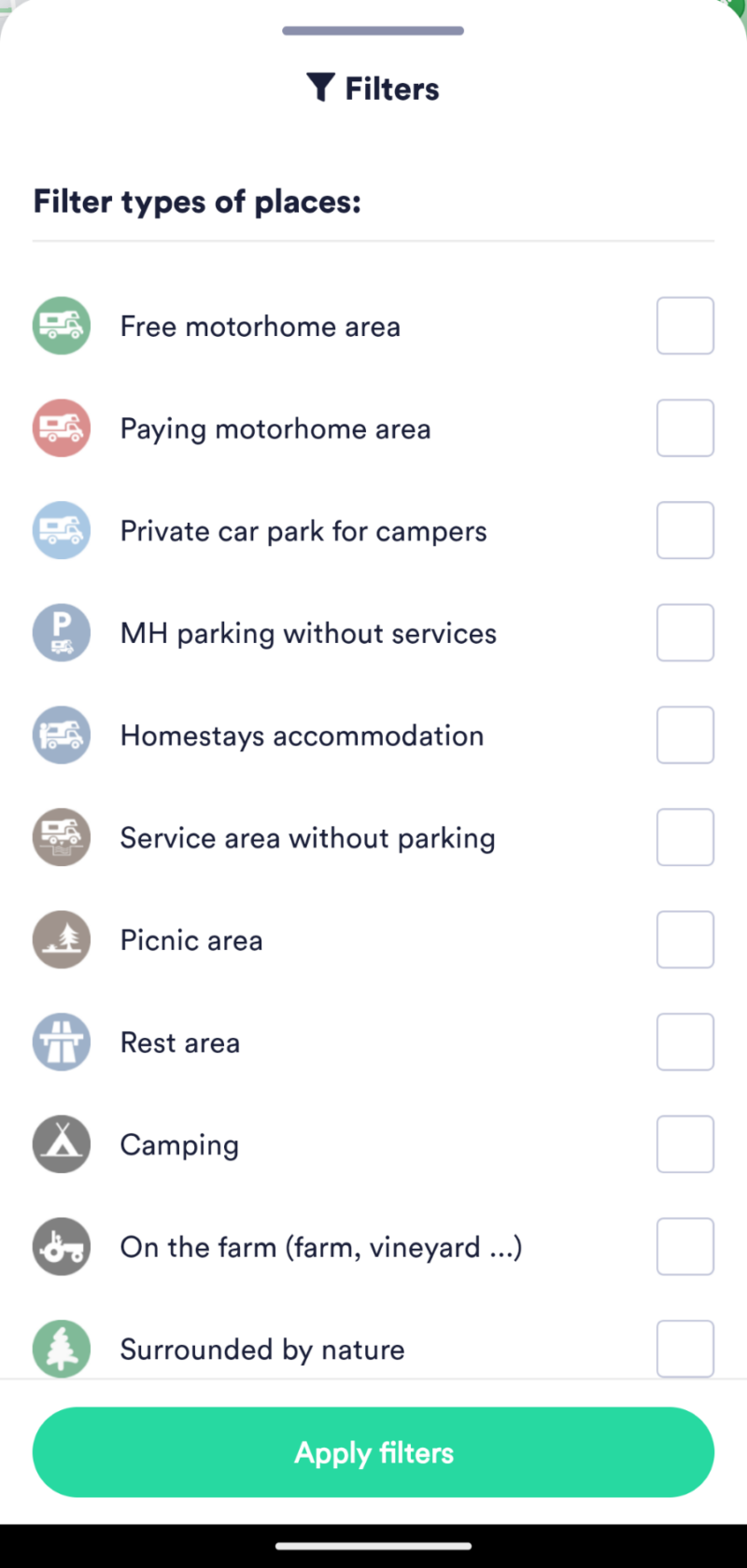Enable the Camping filter checkbox
The width and height of the screenshot is (747, 1568).
684,1143
